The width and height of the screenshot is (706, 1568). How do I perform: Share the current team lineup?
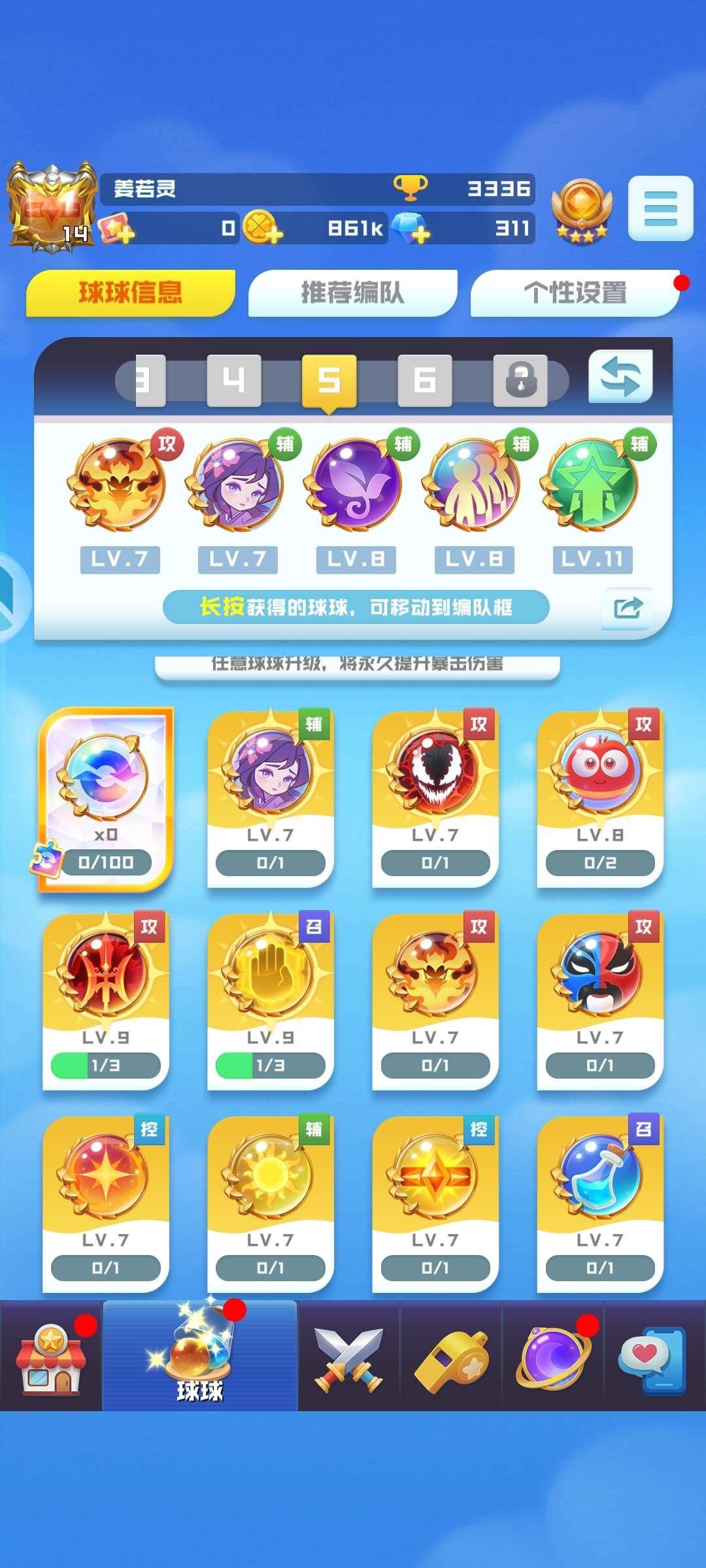tap(627, 608)
